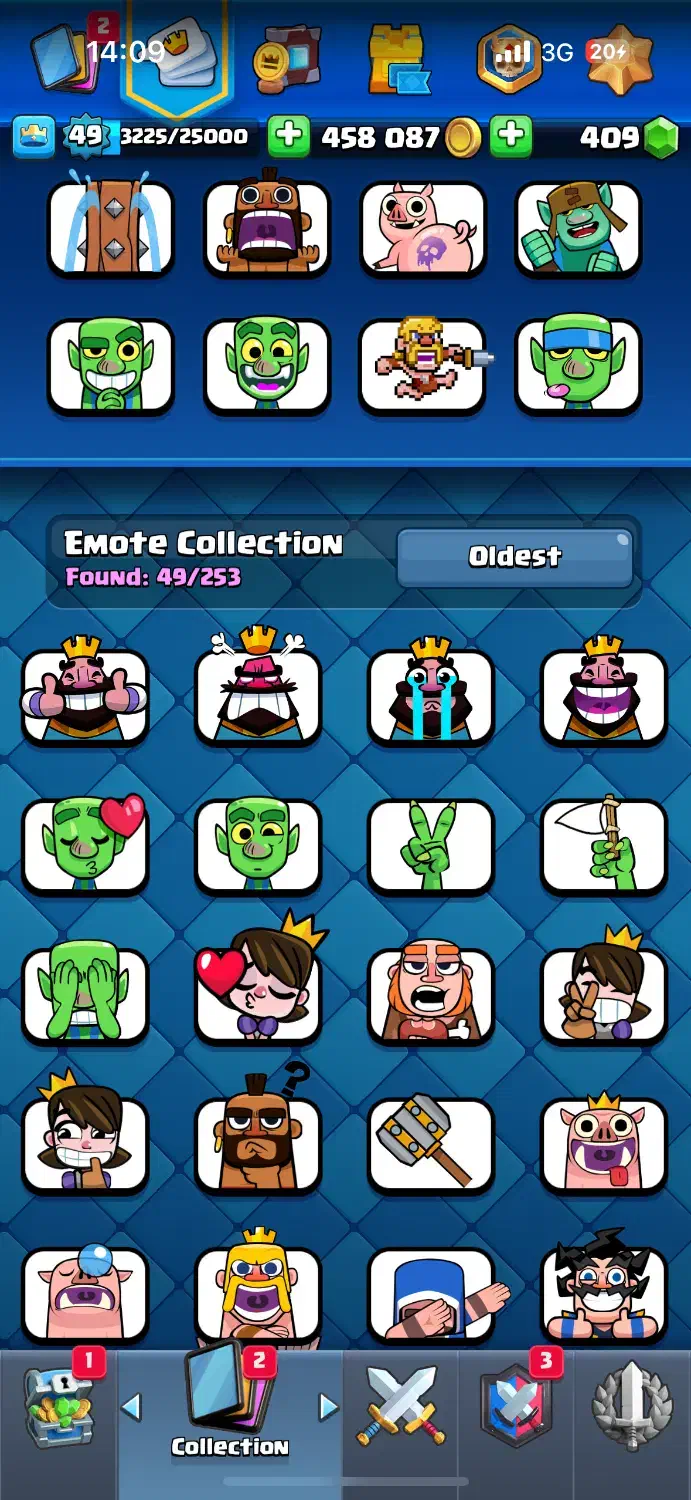Go to the previous collection page arrow
This screenshot has width=691, height=1500.
131,1408
